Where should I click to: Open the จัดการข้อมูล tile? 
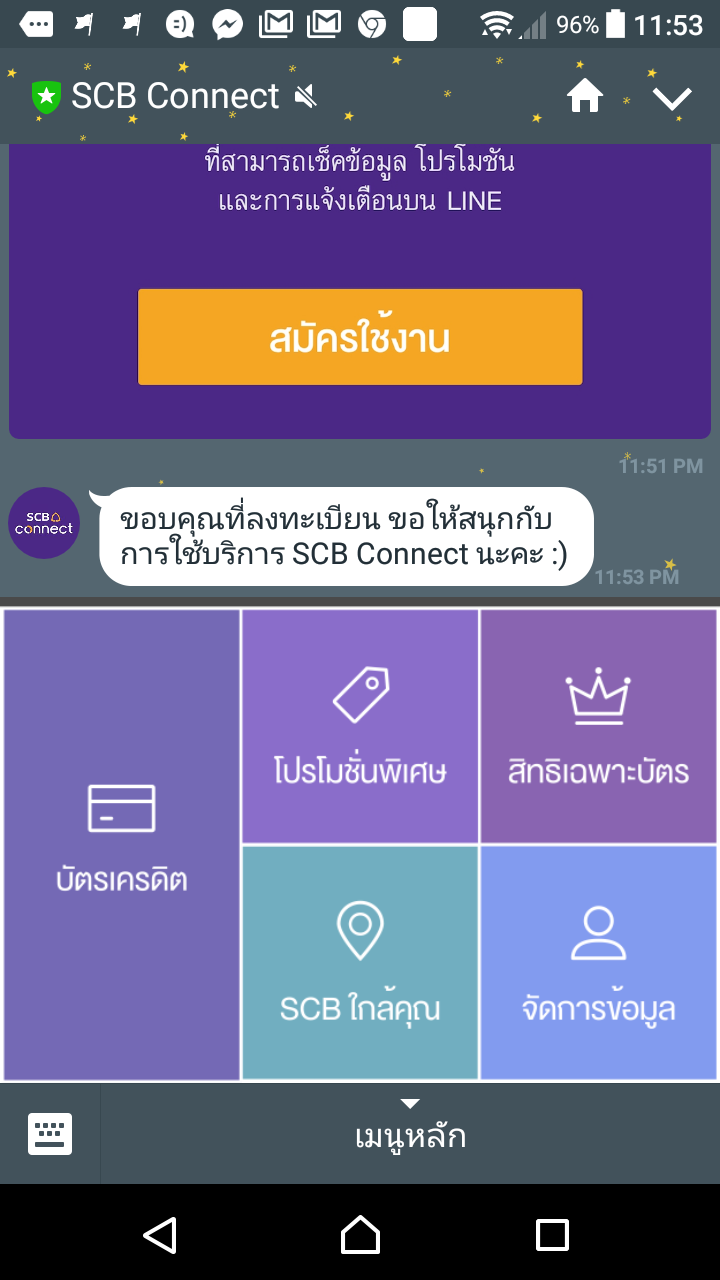point(598,962)
